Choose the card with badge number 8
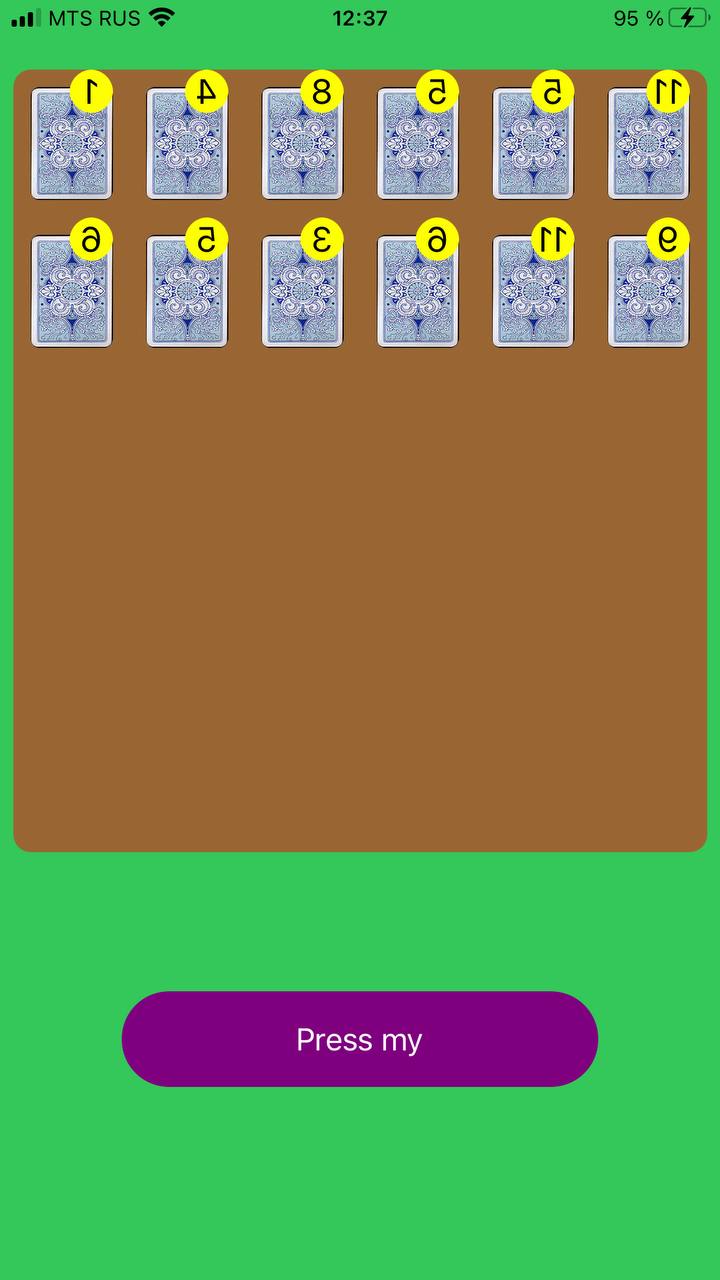720x1280 pixels. [302, 145]
